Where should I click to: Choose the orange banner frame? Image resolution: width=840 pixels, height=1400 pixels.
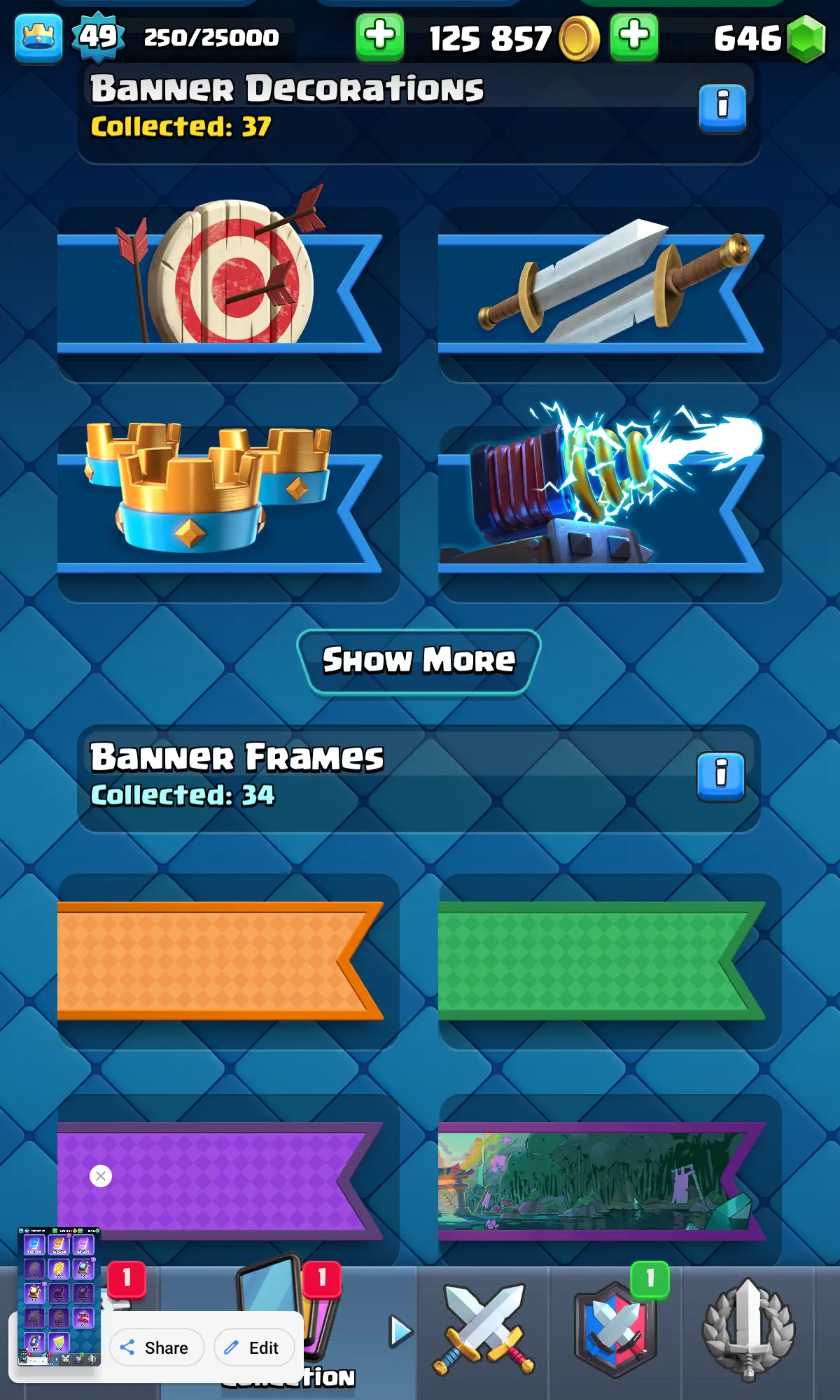coord(227,960)
